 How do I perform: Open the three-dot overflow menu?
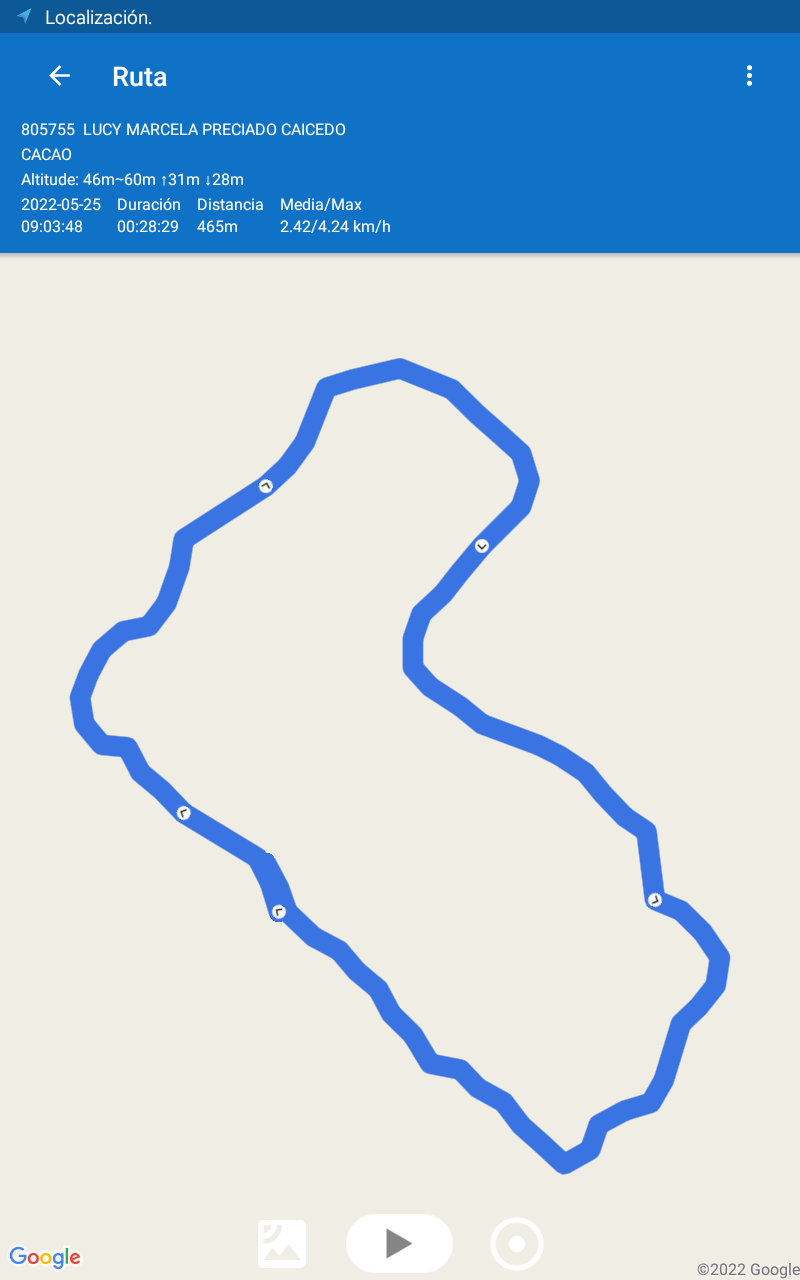(749, 76)
